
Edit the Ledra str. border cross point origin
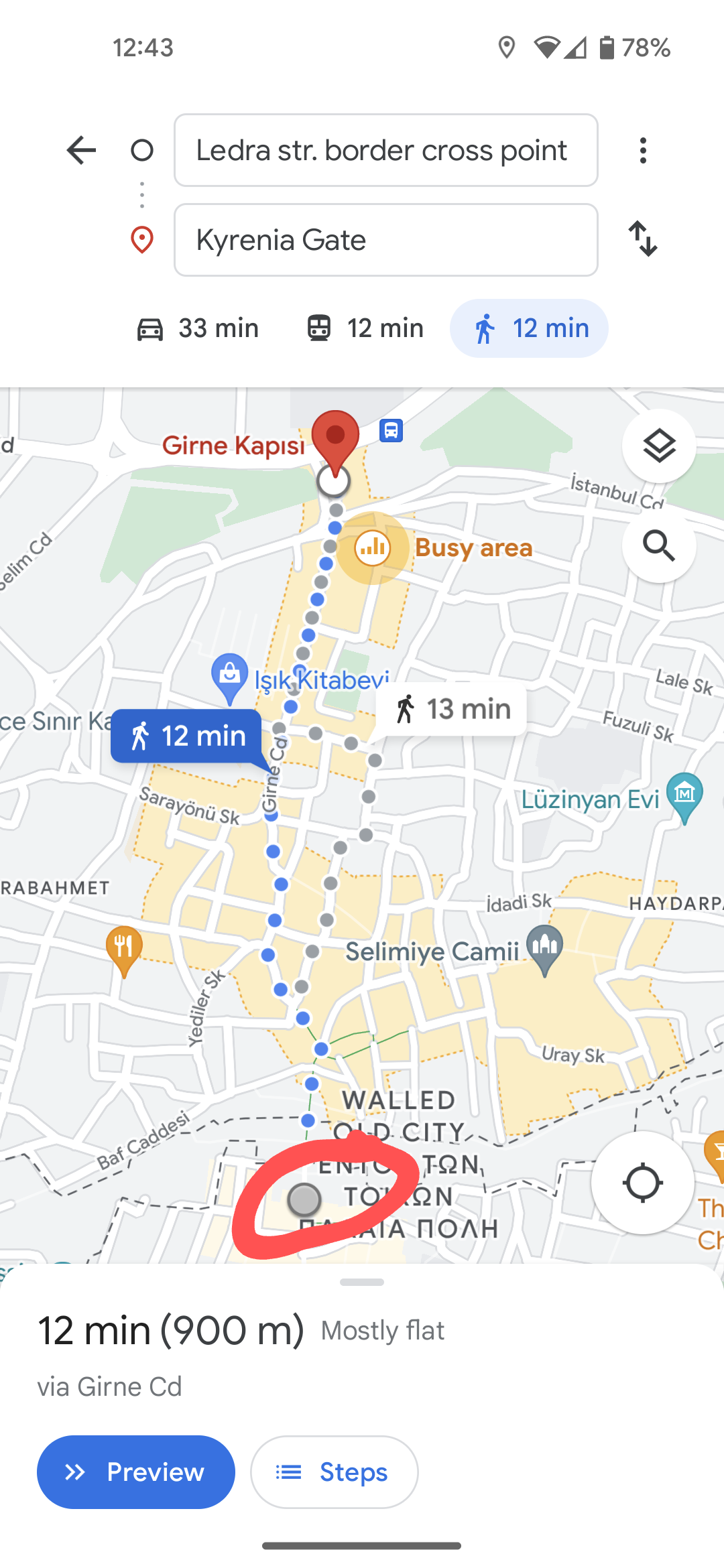click(385, 150)
